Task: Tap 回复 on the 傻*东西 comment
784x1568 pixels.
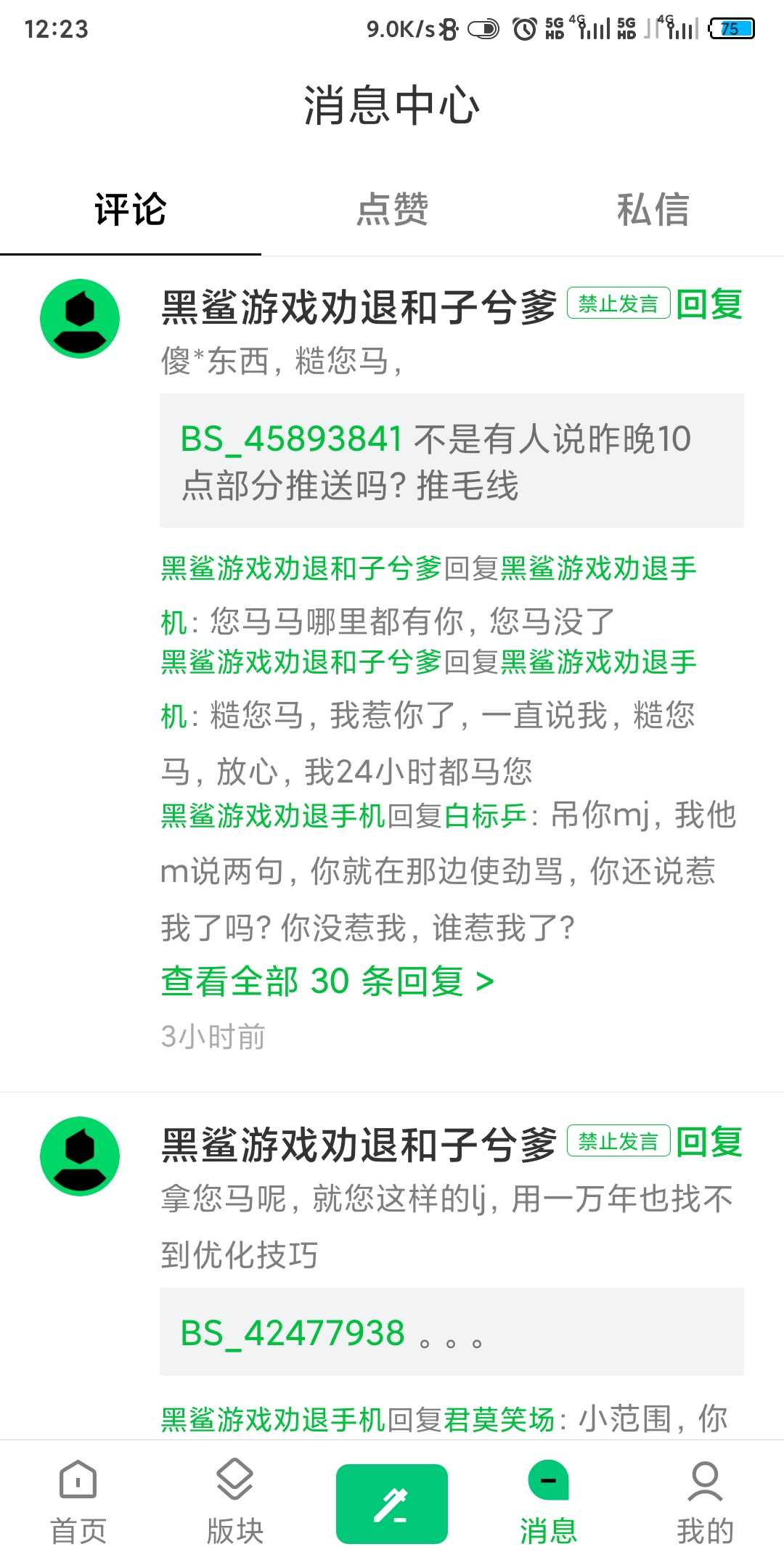Action: tap(709, 304)
